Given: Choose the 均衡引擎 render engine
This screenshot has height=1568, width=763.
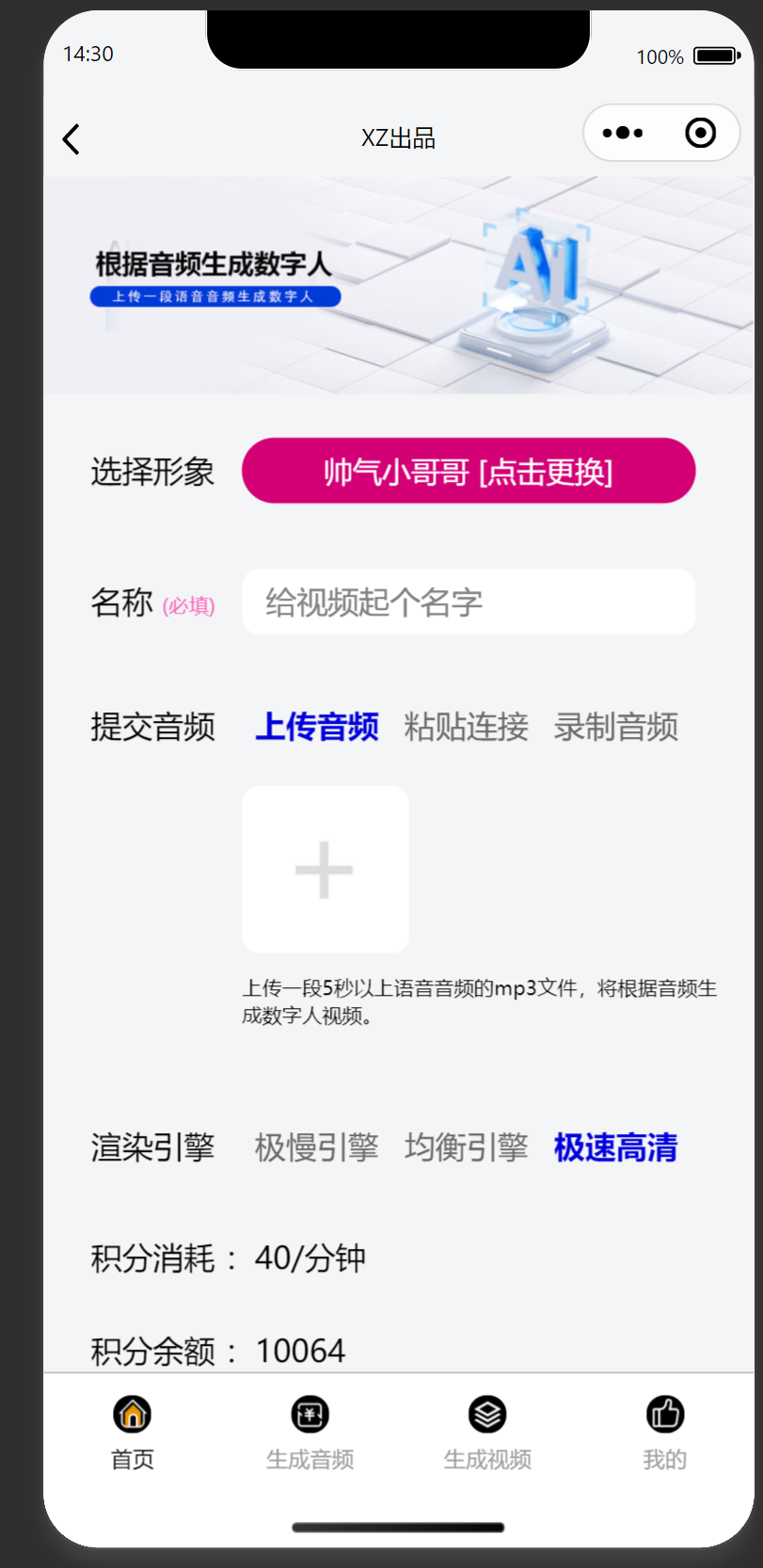Looking at the screenshot, I should point(466,1147).
